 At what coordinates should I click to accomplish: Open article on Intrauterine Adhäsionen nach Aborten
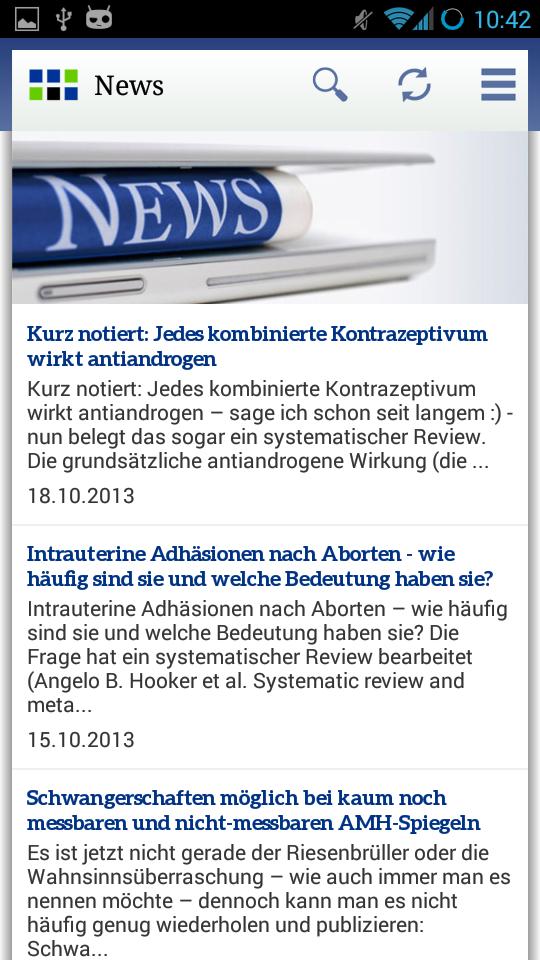click(x=269, y=647)
